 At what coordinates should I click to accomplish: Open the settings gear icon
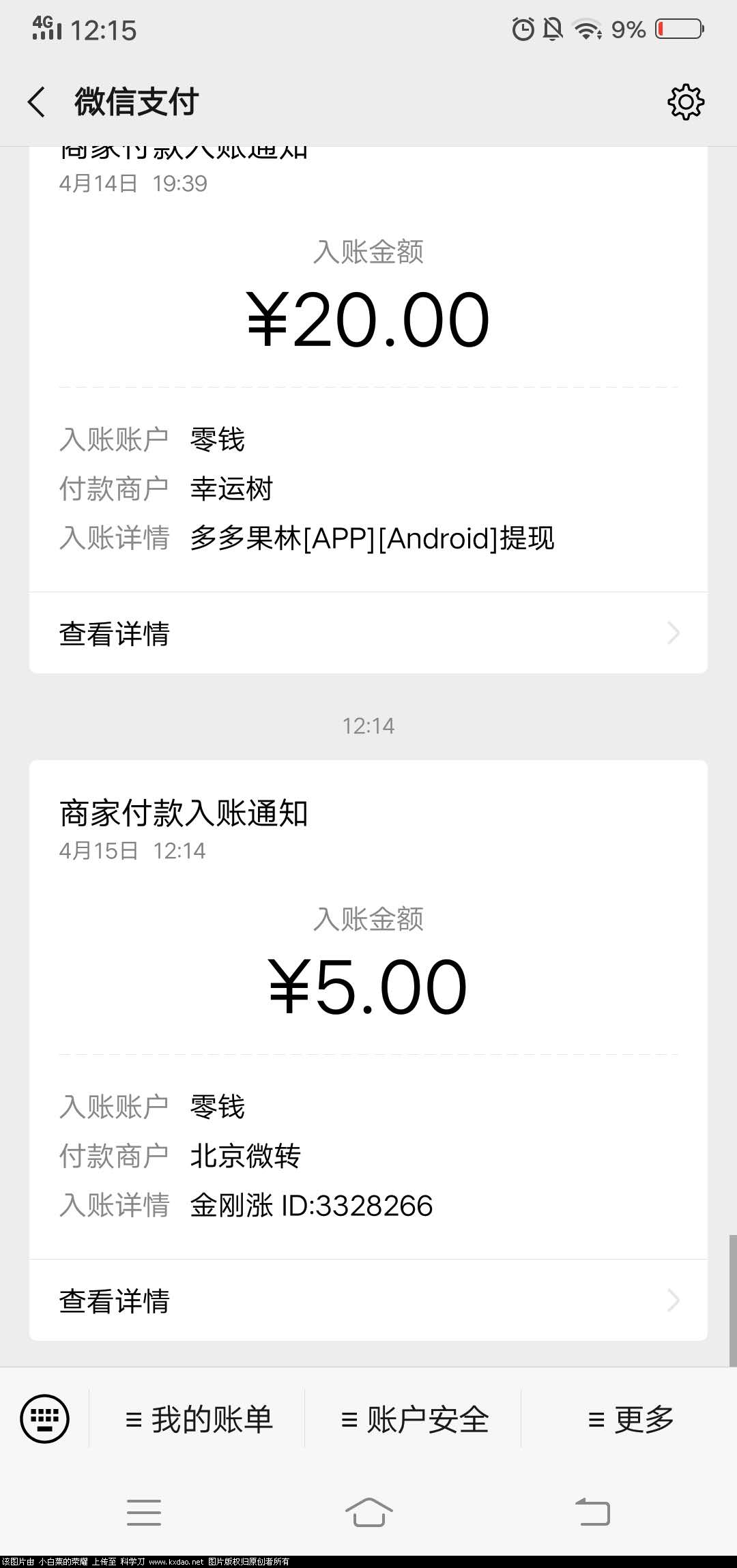[685, 102]
